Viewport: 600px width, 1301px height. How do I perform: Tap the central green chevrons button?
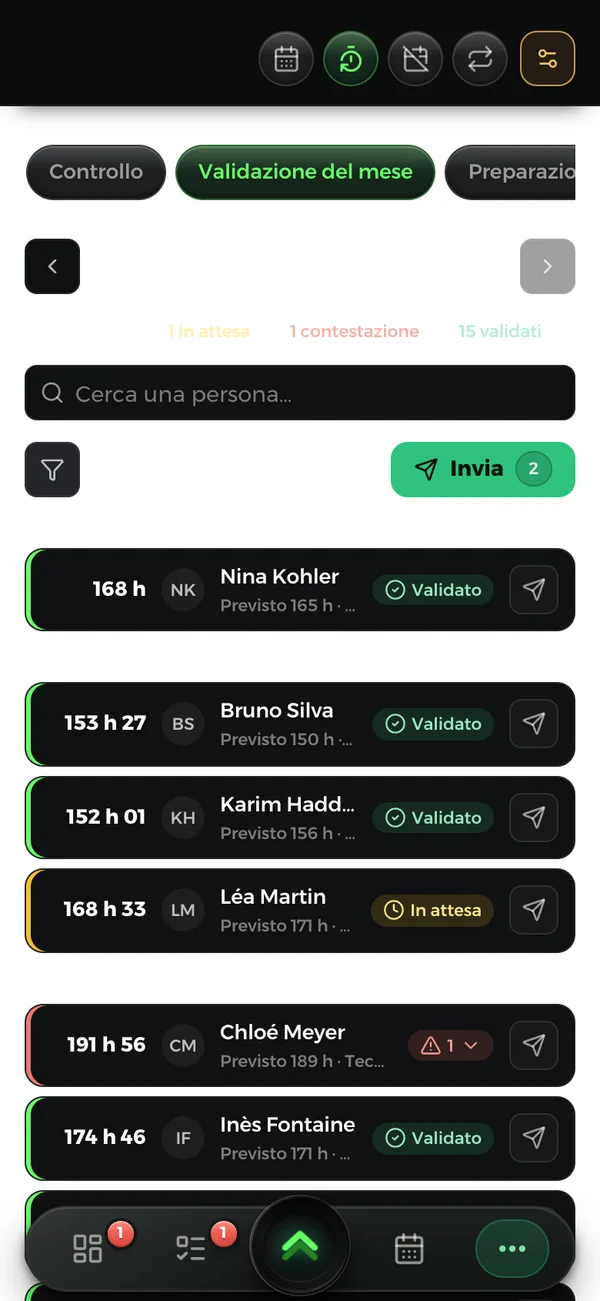coord(300,1245)
